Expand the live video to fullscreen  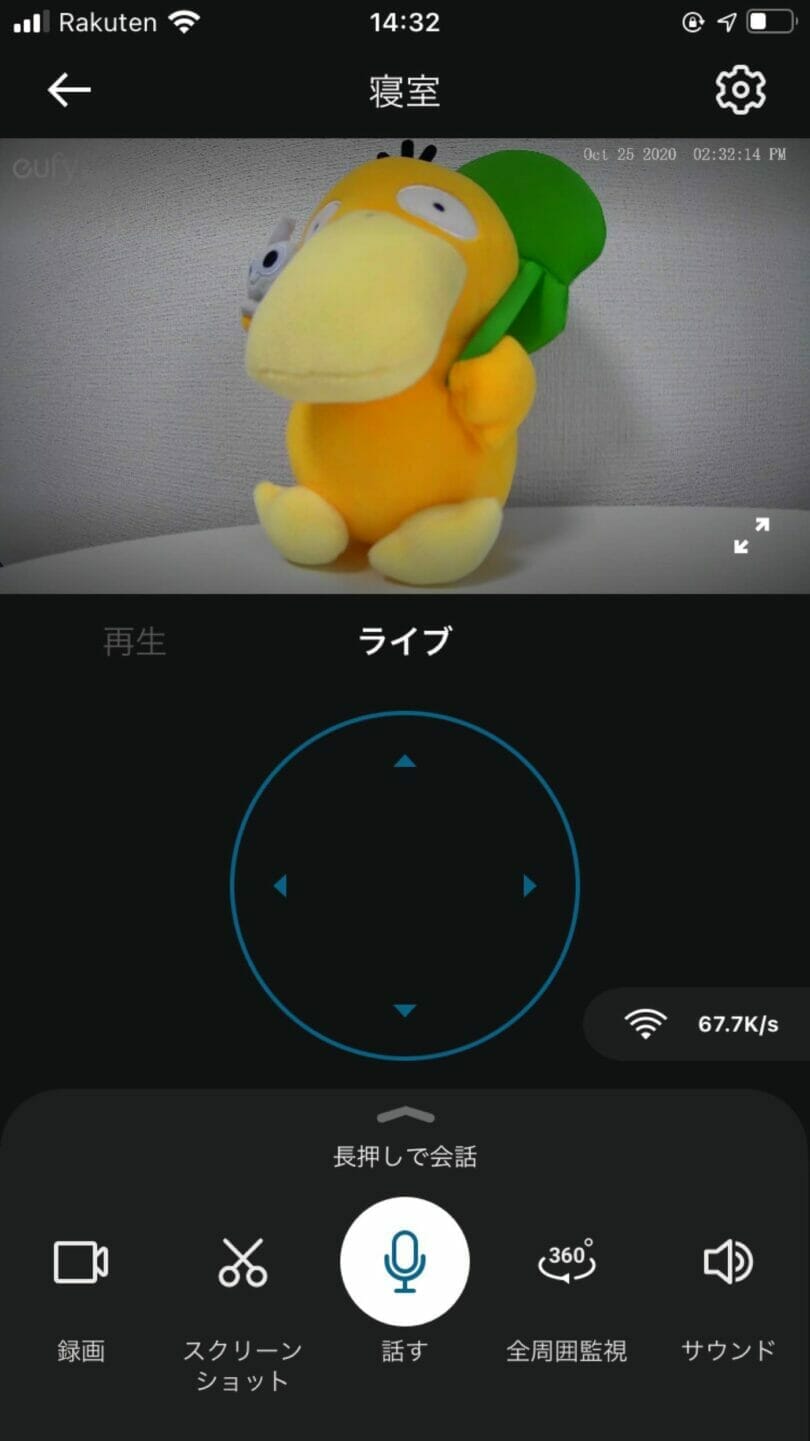pos(751,536)
